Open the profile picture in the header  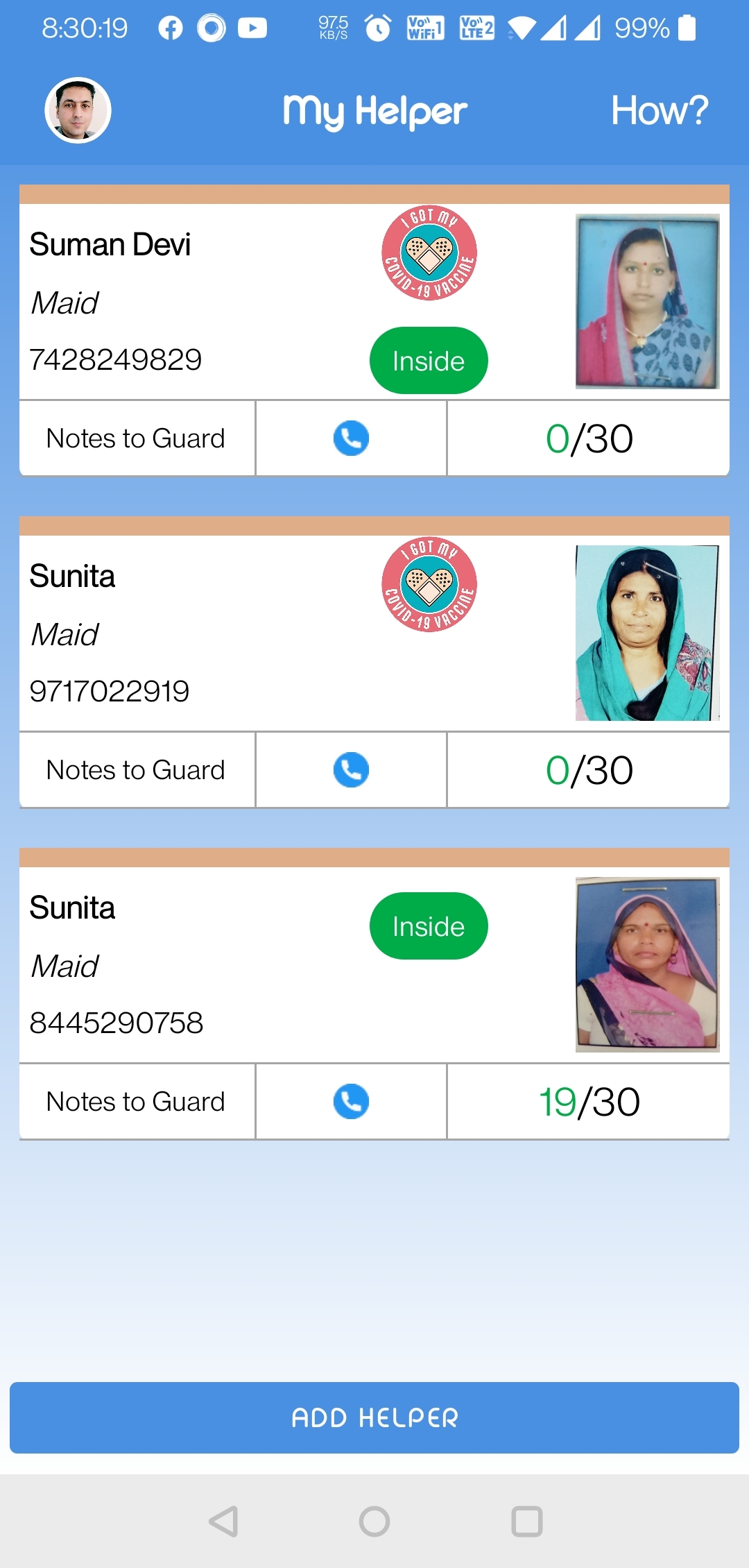point(78,110)
